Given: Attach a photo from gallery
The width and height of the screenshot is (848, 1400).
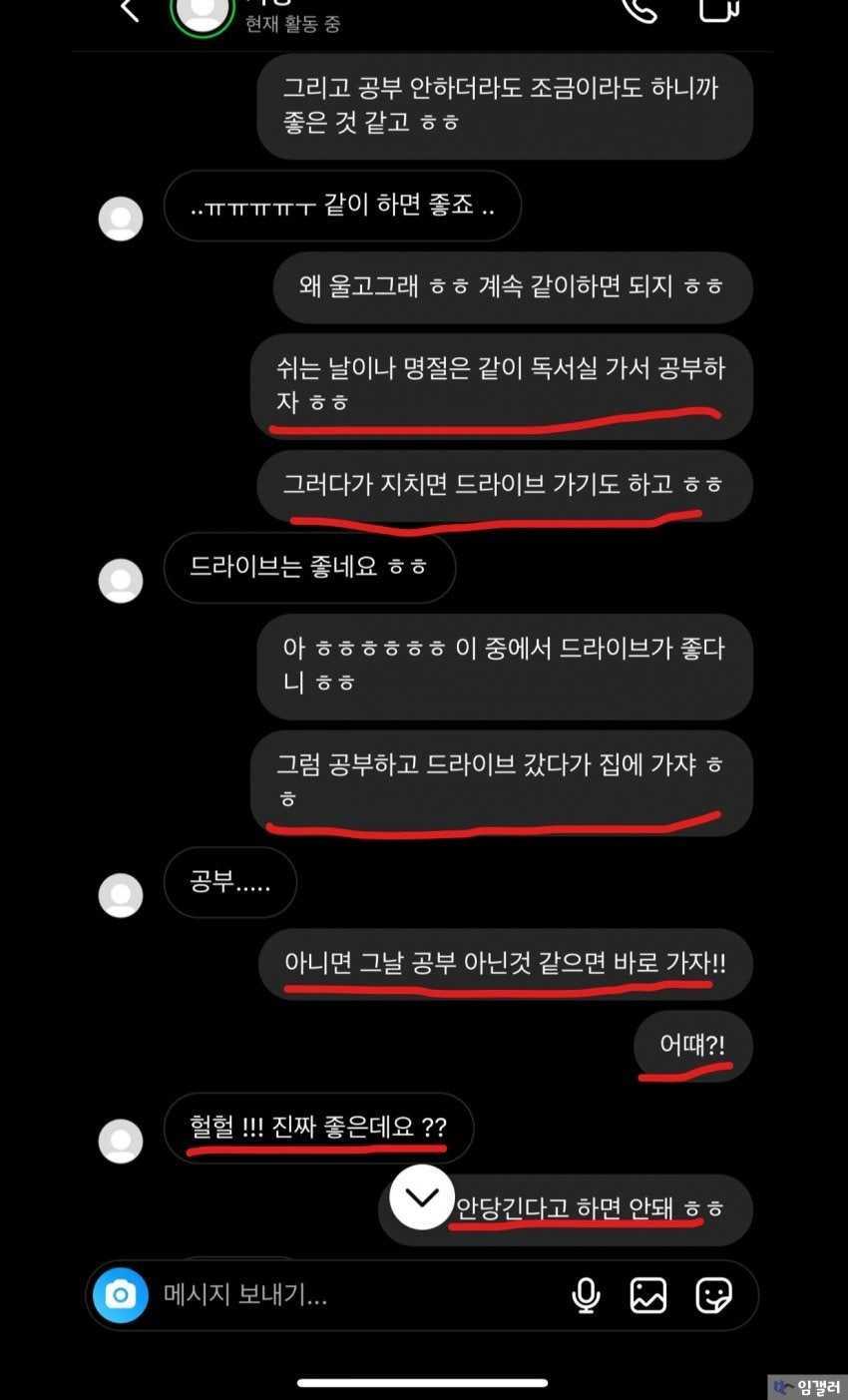Looking at the screenshot, I should click(648, 1295).
